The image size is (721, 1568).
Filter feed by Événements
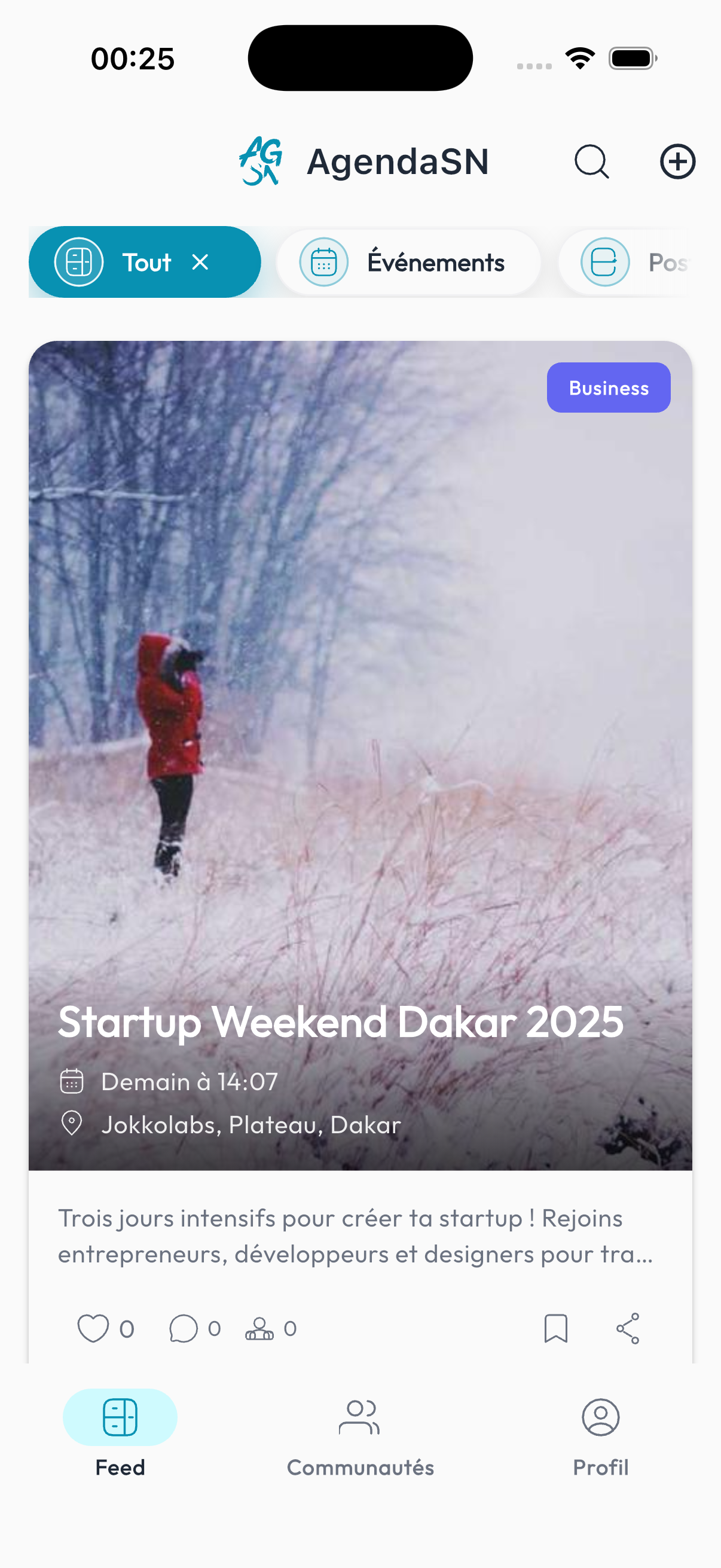408,263
